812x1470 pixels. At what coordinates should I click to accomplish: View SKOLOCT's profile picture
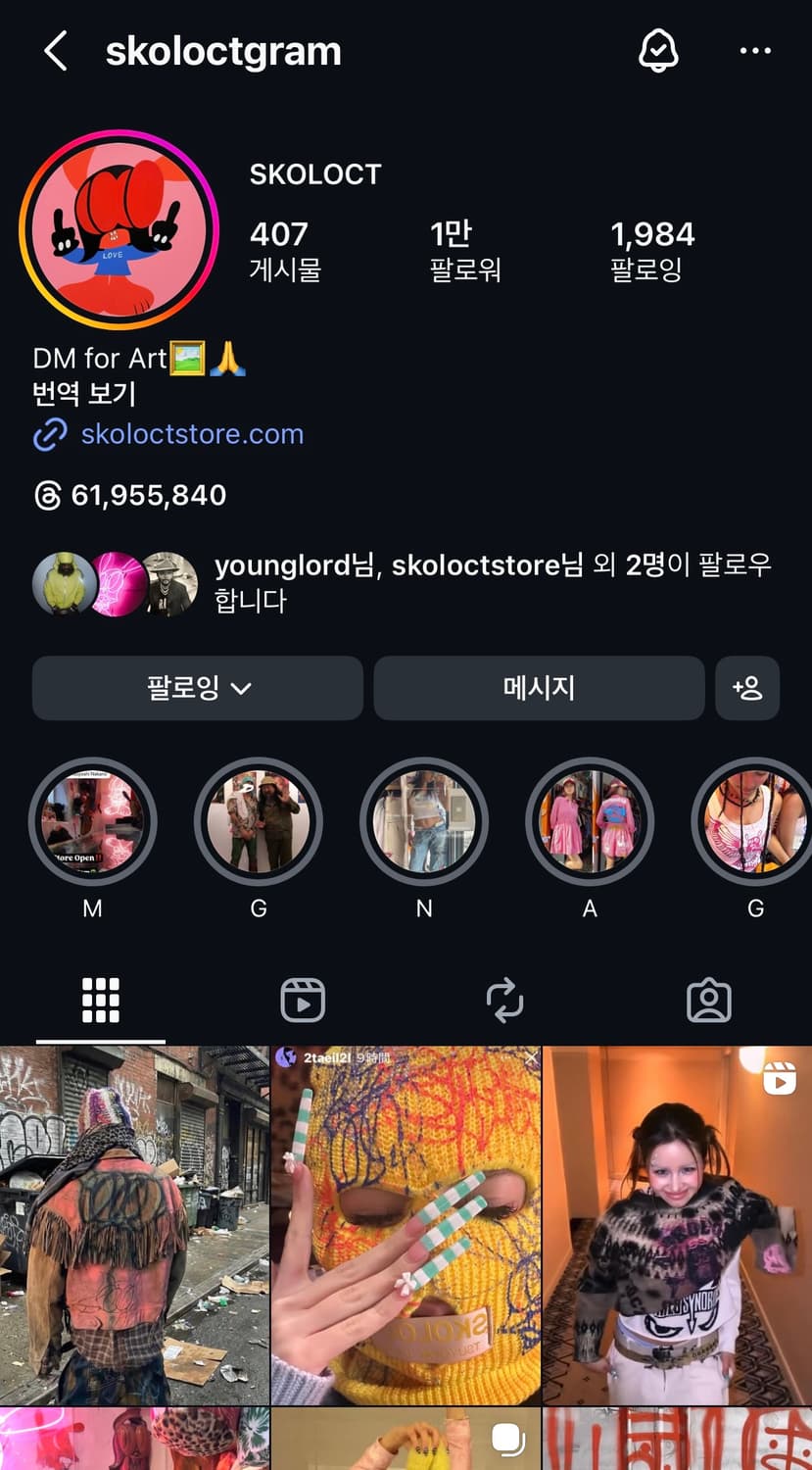[x=121, y=231]
